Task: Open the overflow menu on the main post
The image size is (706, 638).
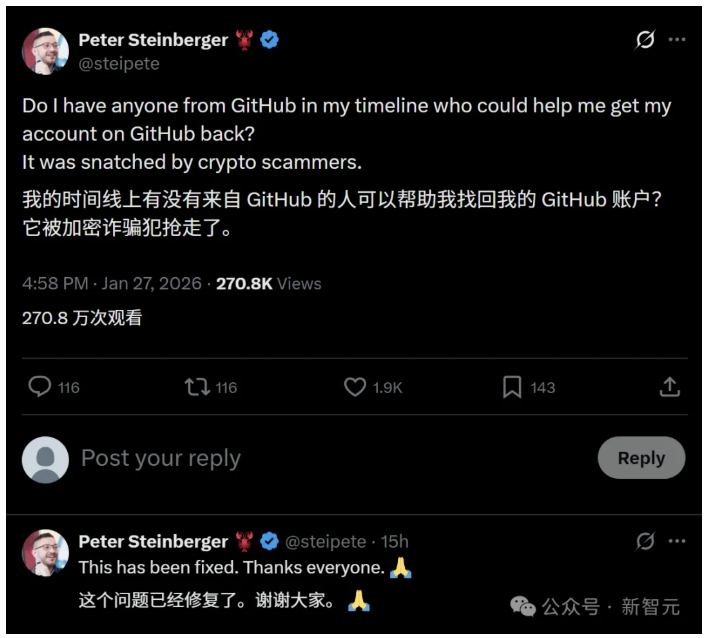Action: [x=677, y=40]
